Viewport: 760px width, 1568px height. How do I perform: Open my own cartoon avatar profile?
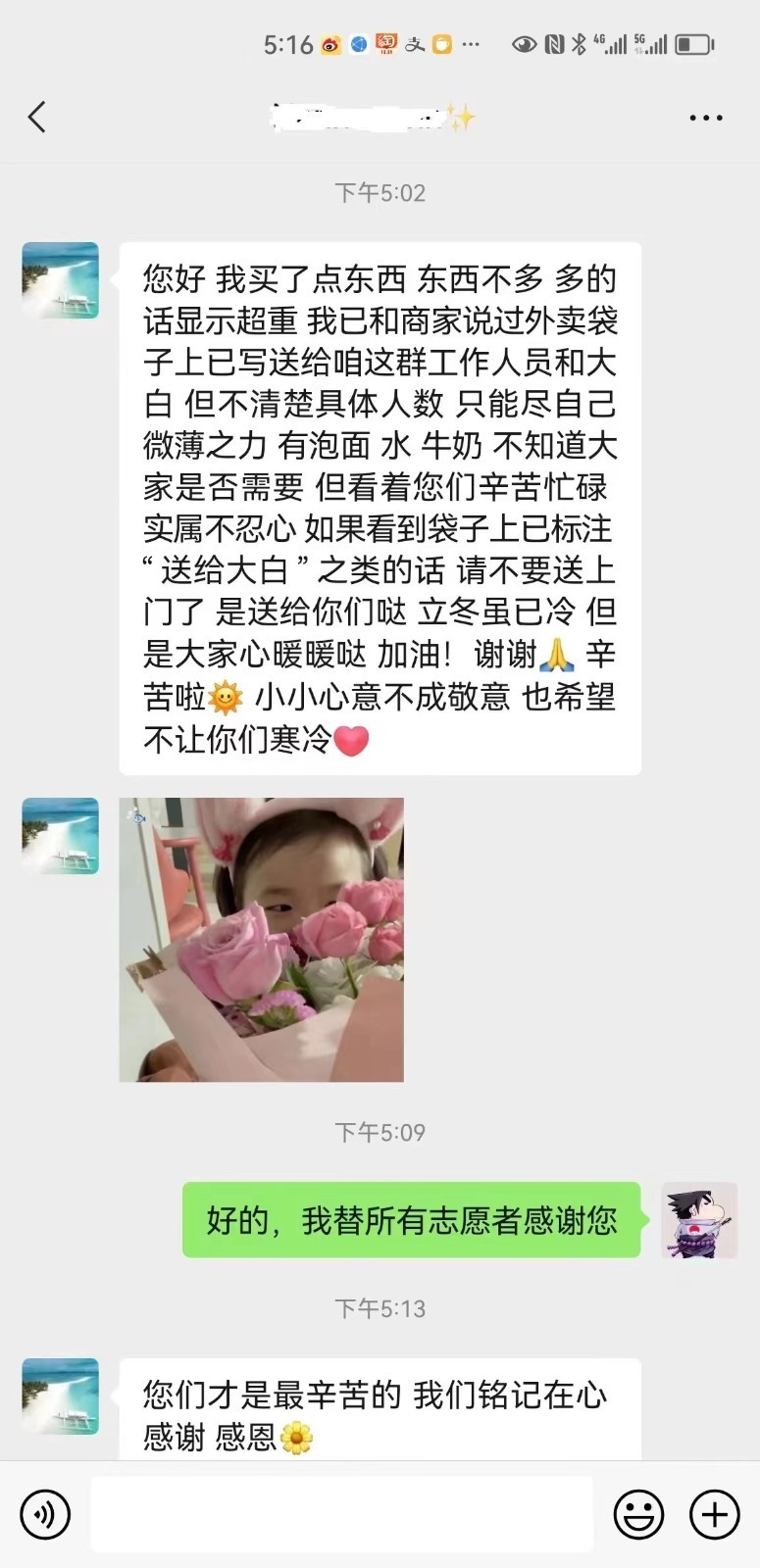pos(699,1219)
